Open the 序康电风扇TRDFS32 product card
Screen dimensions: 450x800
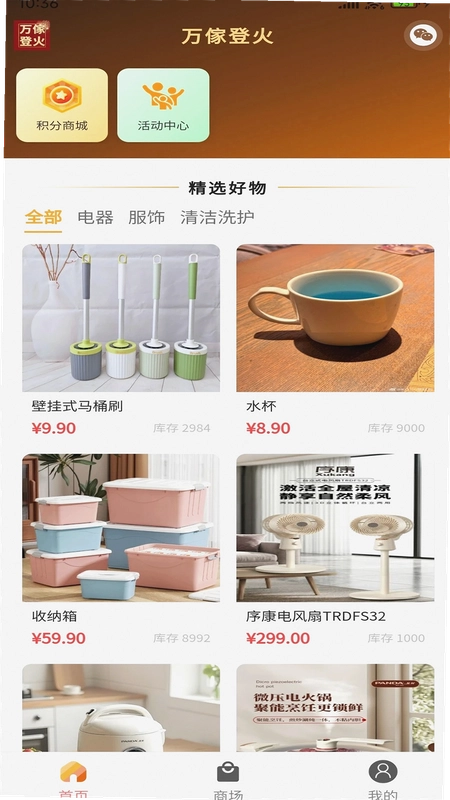click(x=335, y=551)
